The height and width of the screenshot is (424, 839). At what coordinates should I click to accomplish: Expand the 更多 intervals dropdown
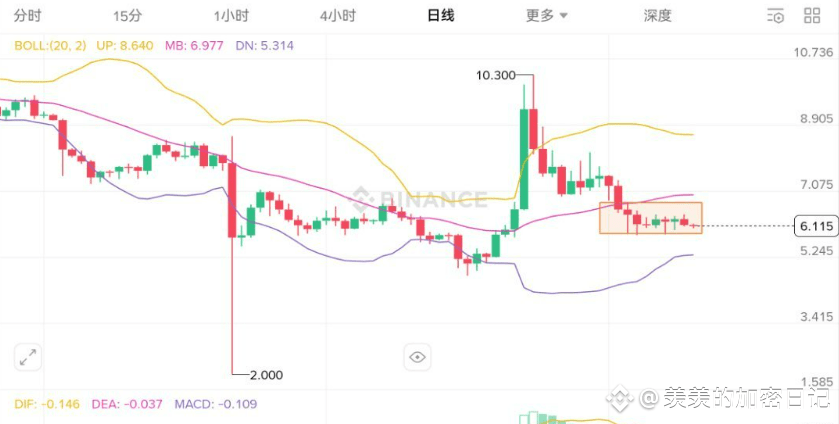pos(546,15)
